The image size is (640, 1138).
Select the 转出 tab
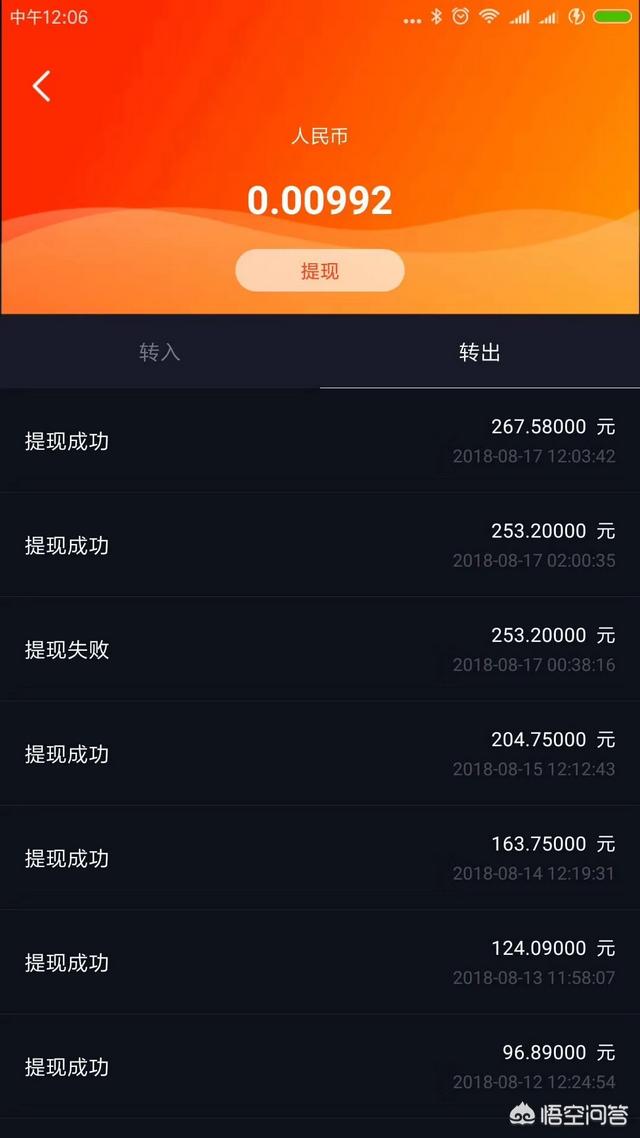480,352
